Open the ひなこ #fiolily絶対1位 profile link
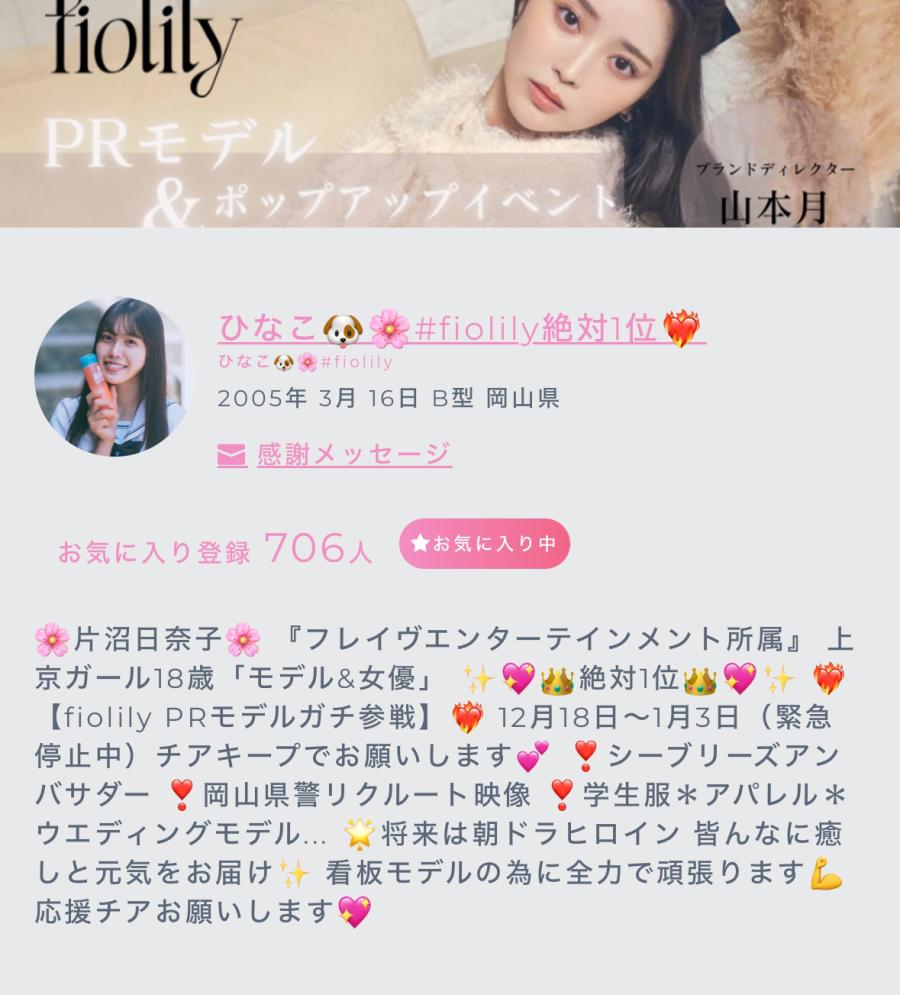 click(x=461, y=328)
